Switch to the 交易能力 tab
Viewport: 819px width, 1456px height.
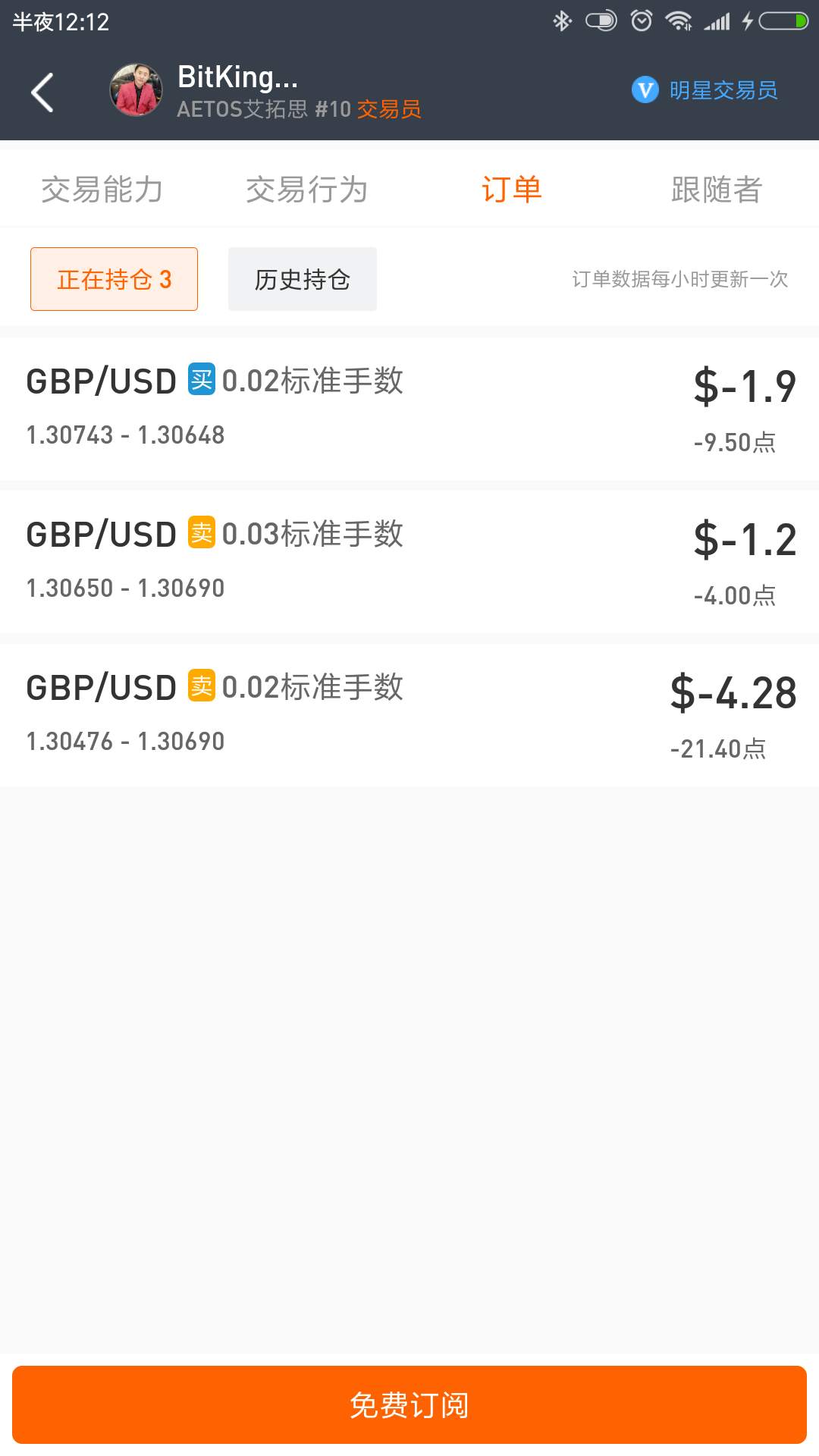102,189
